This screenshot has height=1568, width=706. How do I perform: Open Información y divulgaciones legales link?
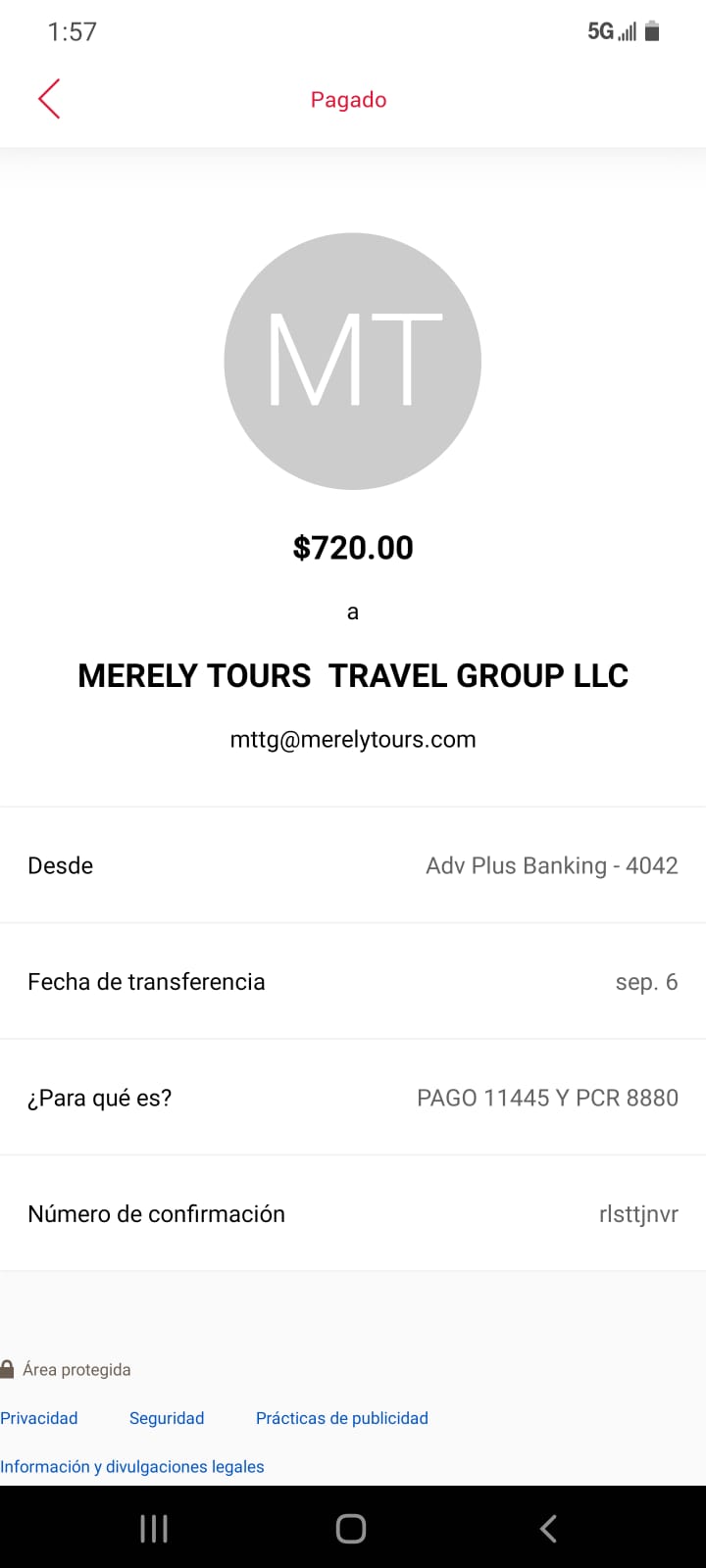click(x=132, y=1467)
